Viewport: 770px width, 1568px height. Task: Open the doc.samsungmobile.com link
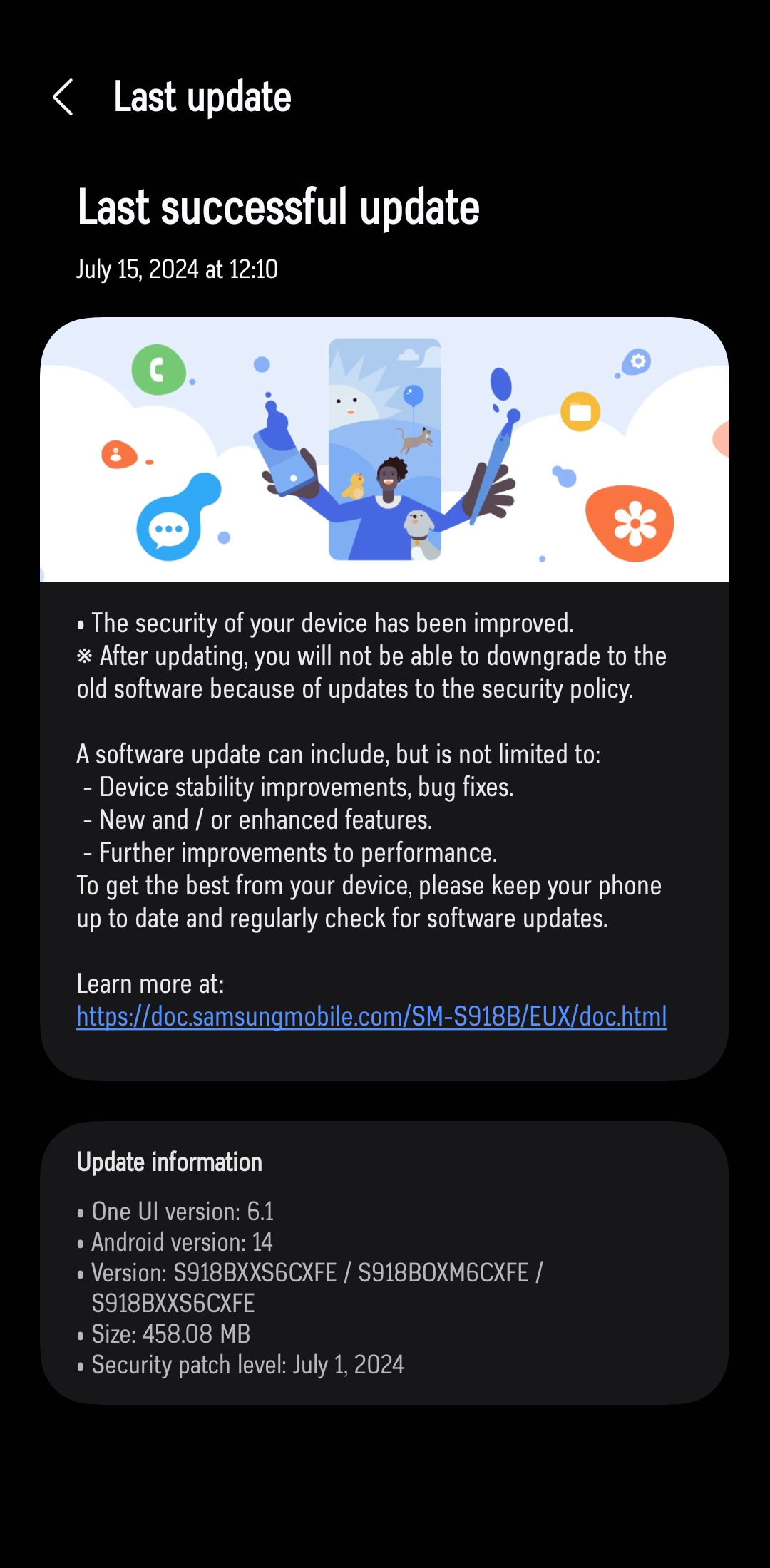point(371,1016)
